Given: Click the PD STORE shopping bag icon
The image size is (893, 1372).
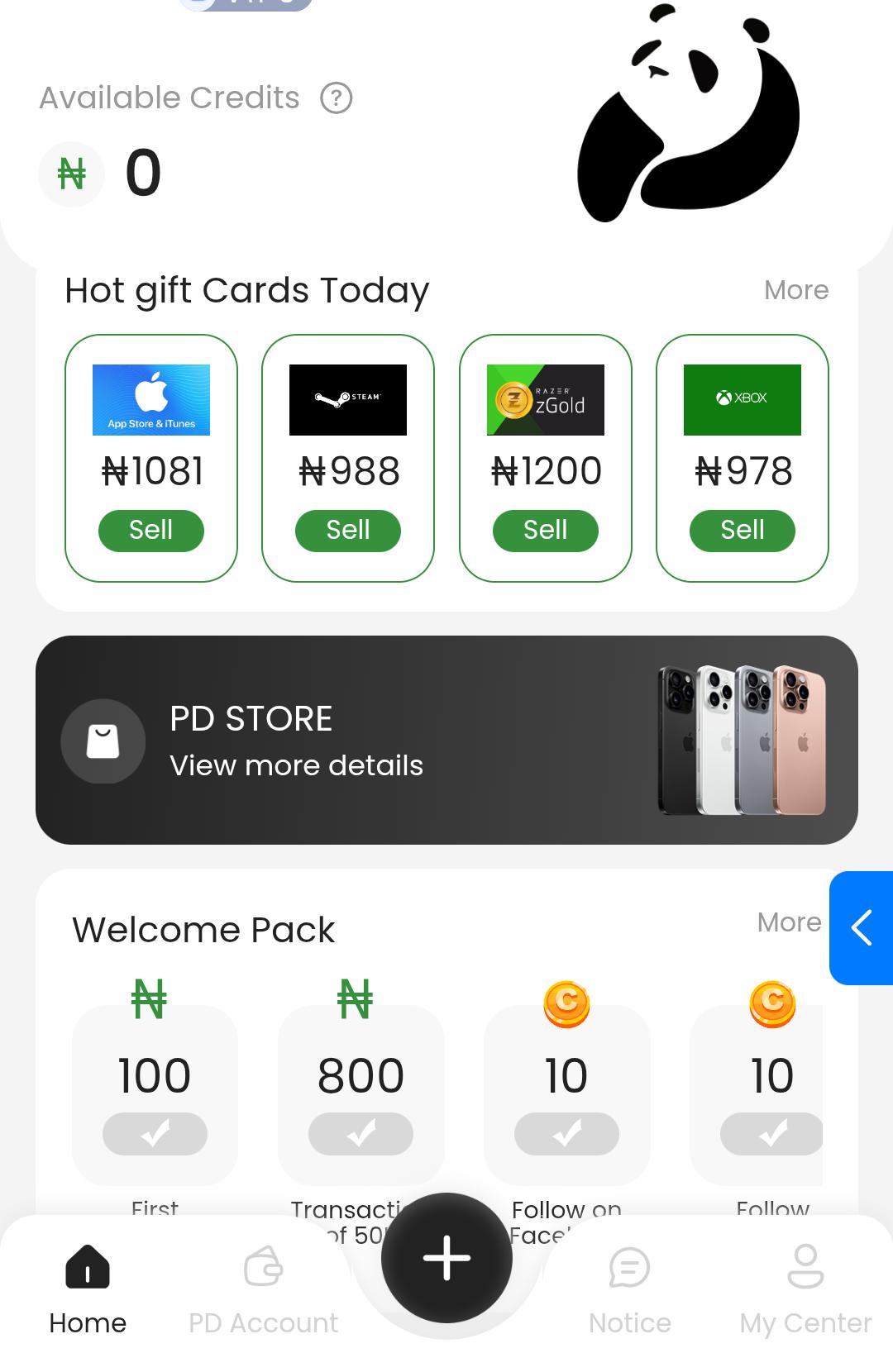Looking at the screenshot, I should click(103, 741).
